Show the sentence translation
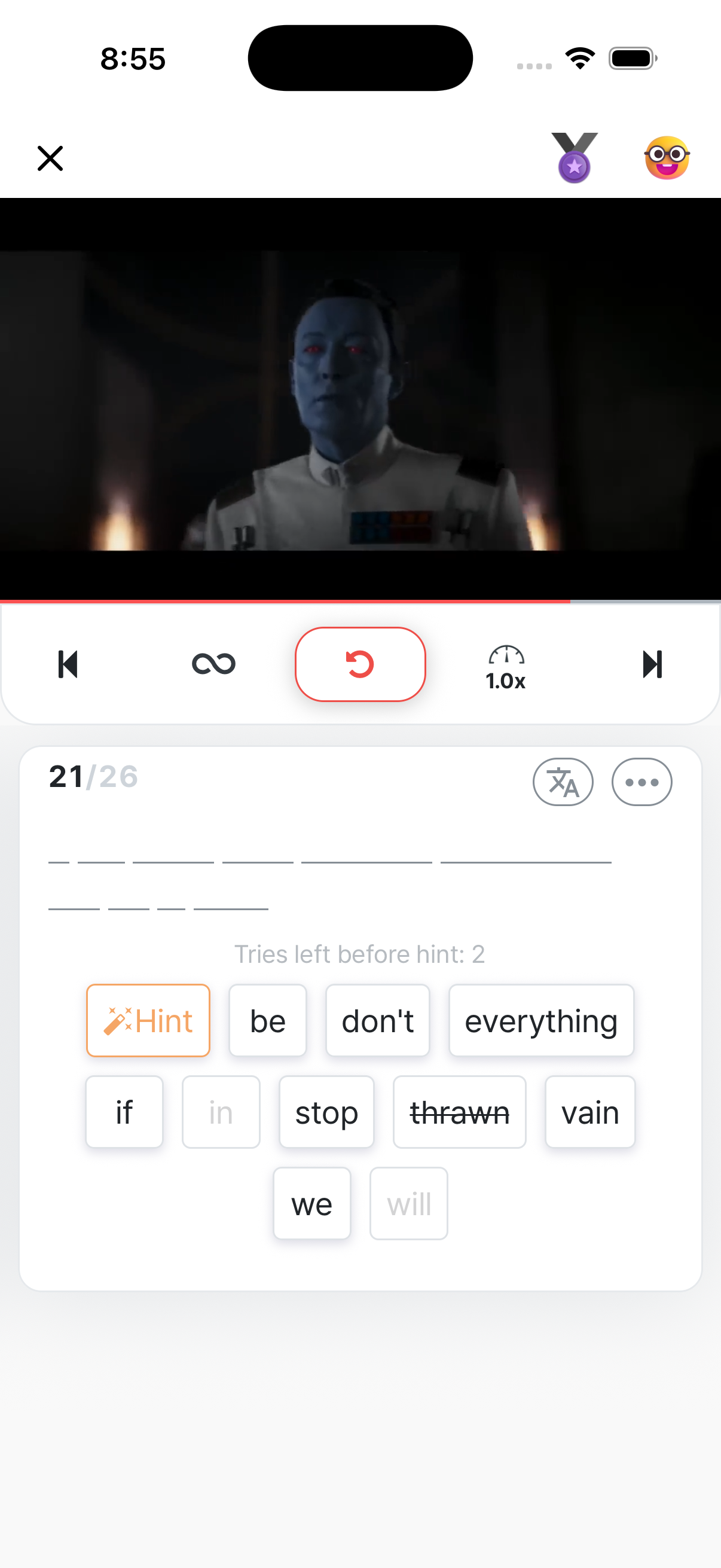This screenshot has height=1568, width=721. pyautogui.click(x=563, y=782)
